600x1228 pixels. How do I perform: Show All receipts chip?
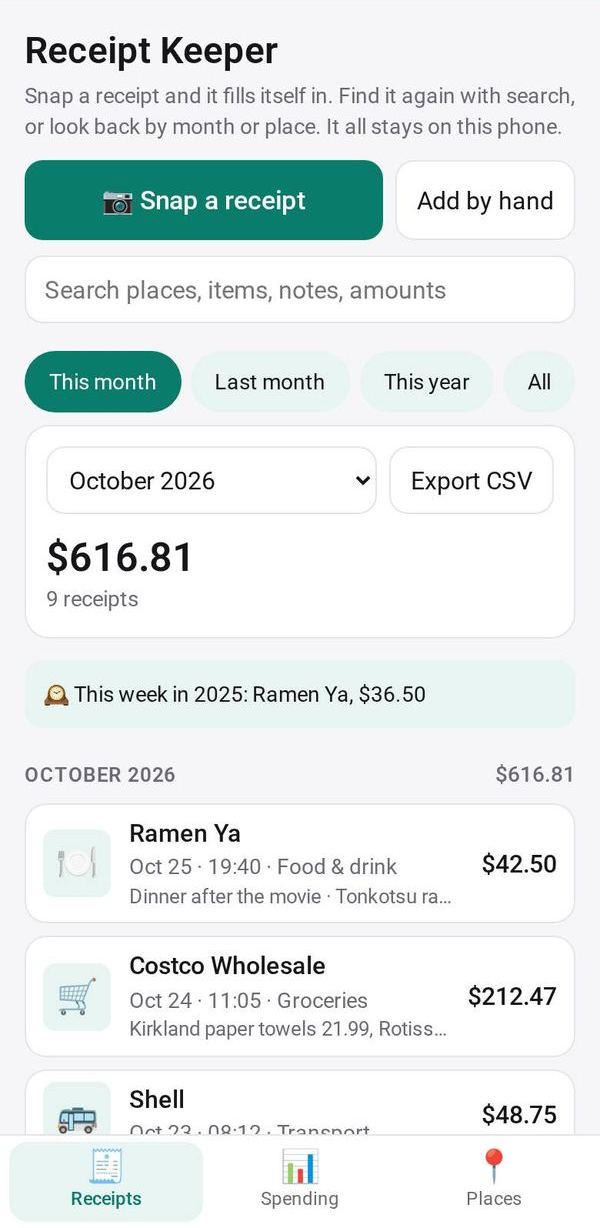[539, 382]
